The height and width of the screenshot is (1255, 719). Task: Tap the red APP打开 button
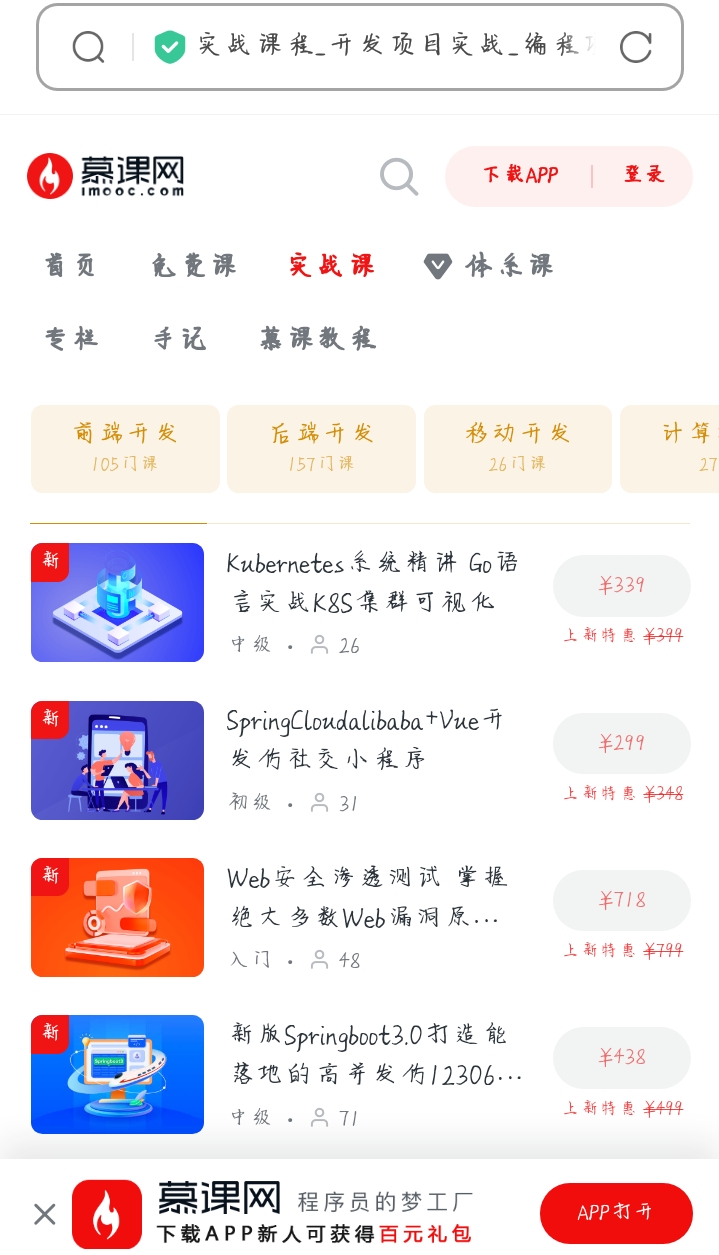coord(615,1213)
